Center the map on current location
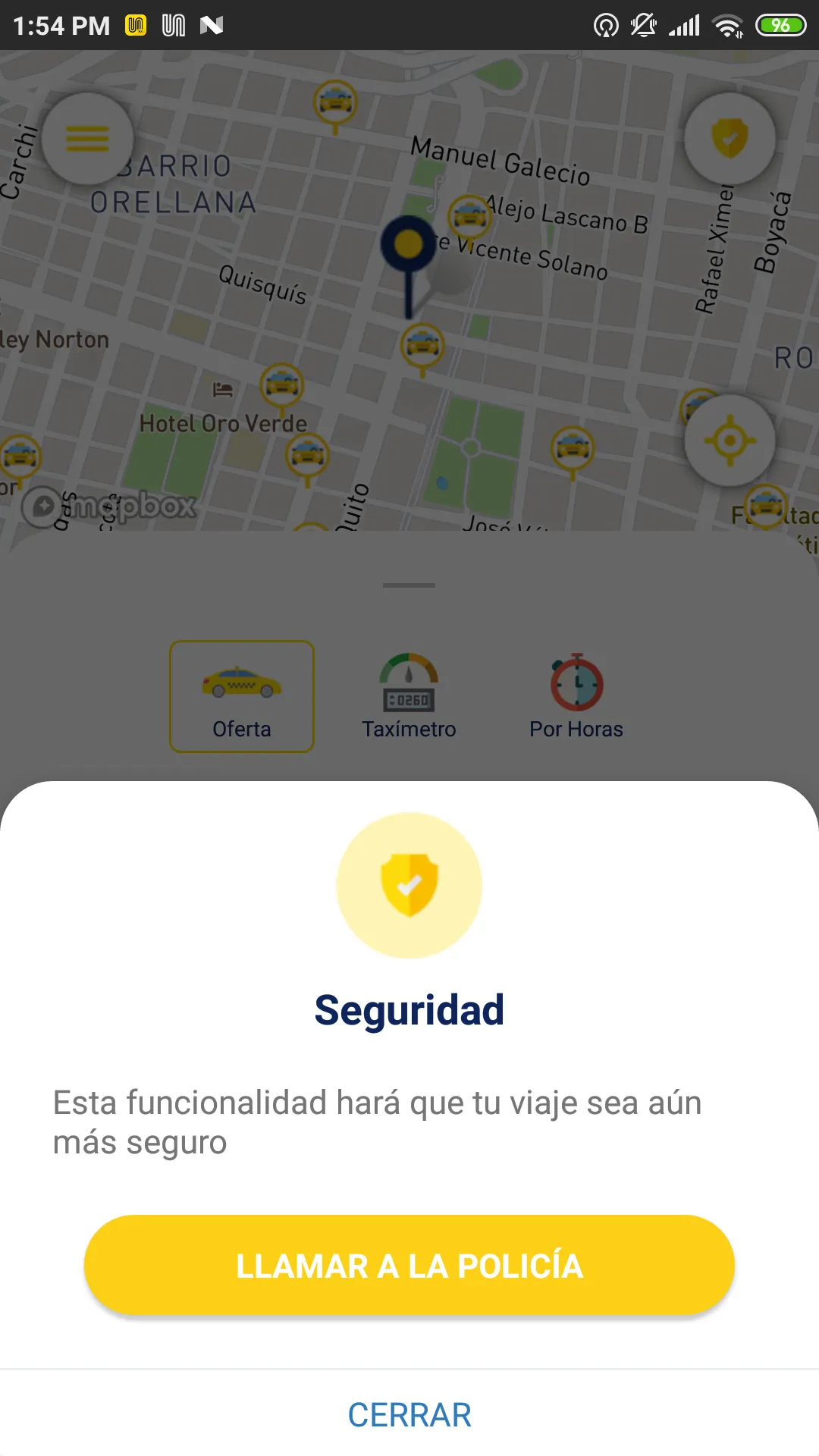This screenshot has width=819, height=1456. tap(730, 440)
